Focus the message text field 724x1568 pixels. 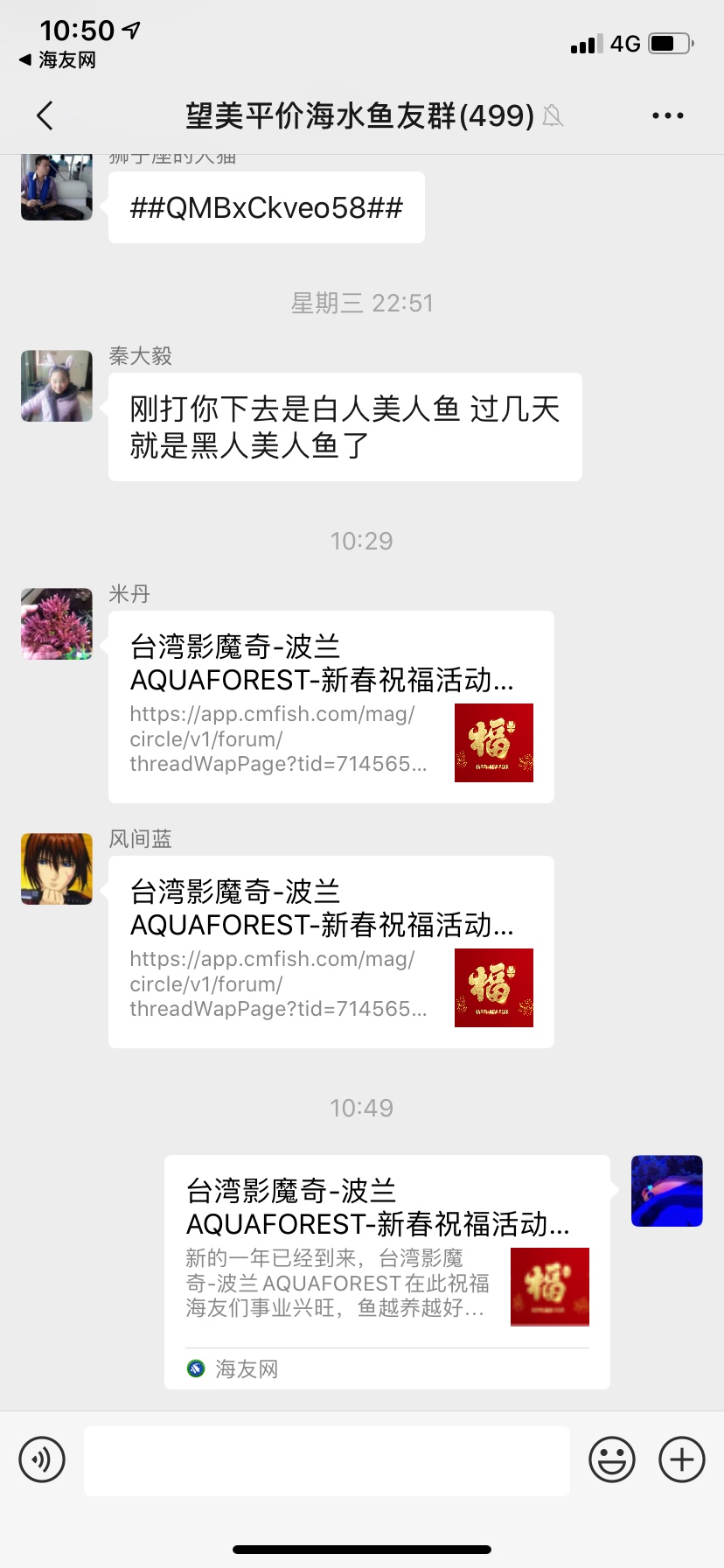[326, 1460]
